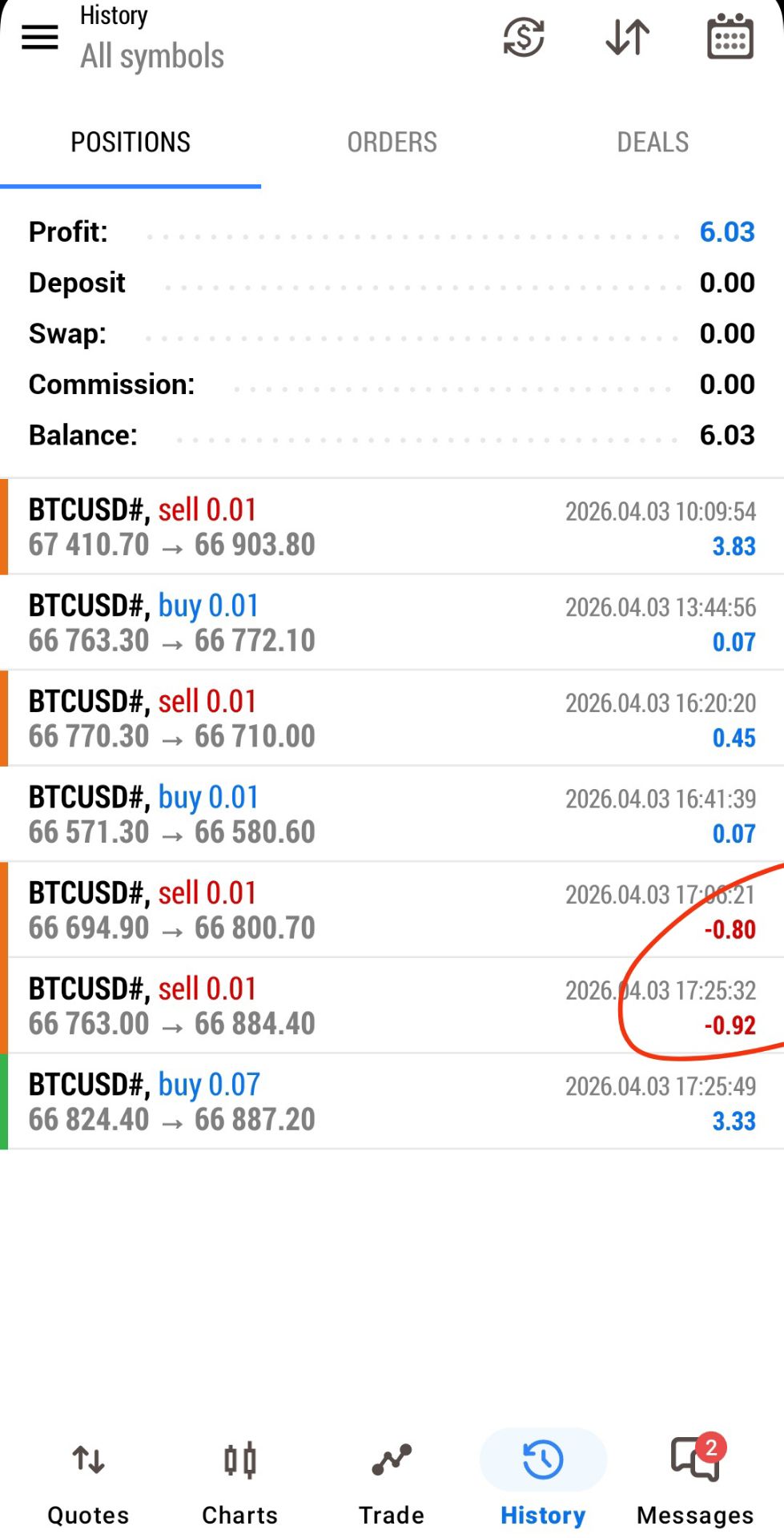
Task: View the sell position with -0.80 loss
Action: tap(392, 910)
